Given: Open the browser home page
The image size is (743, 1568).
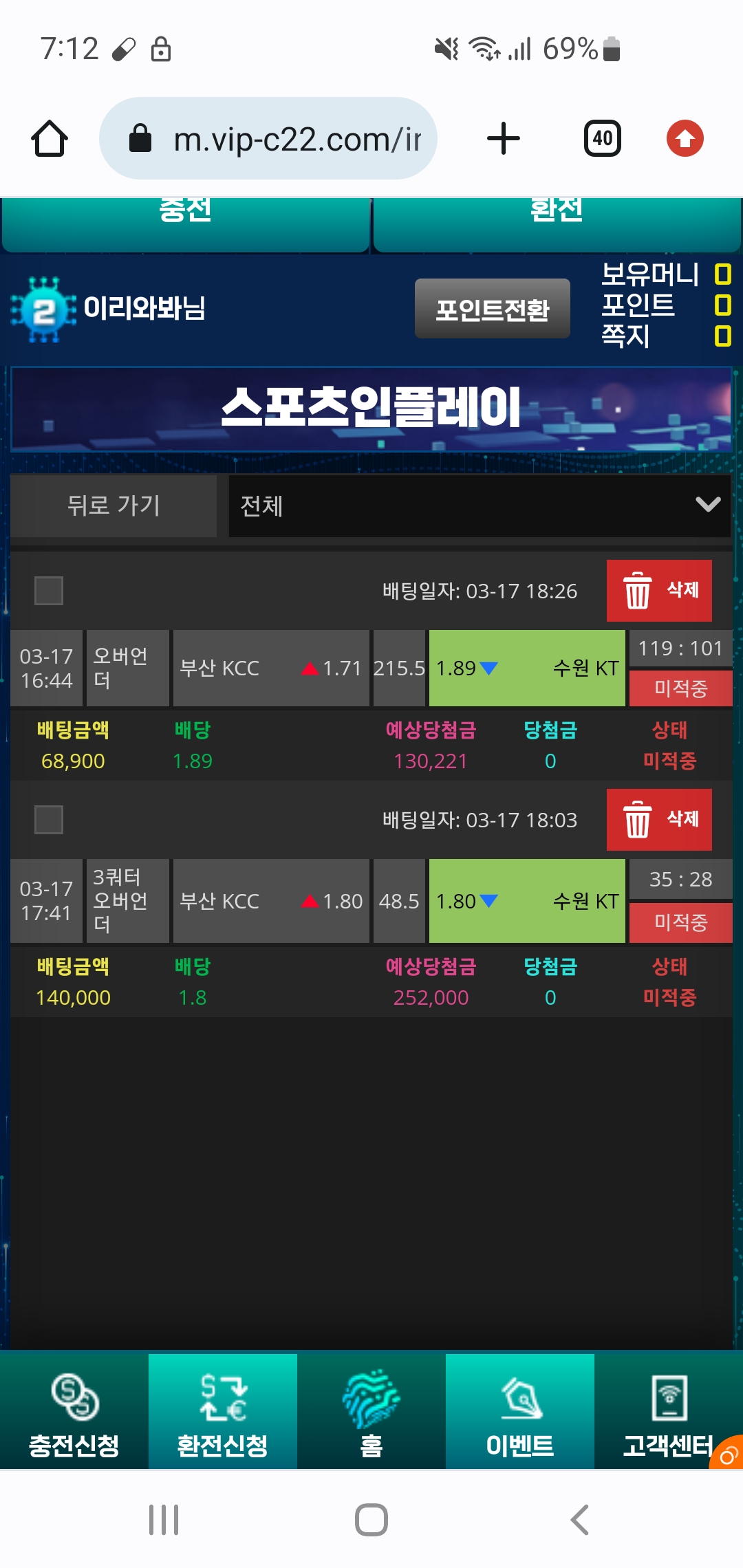Looking at the screenshot, I should [50, 138].
